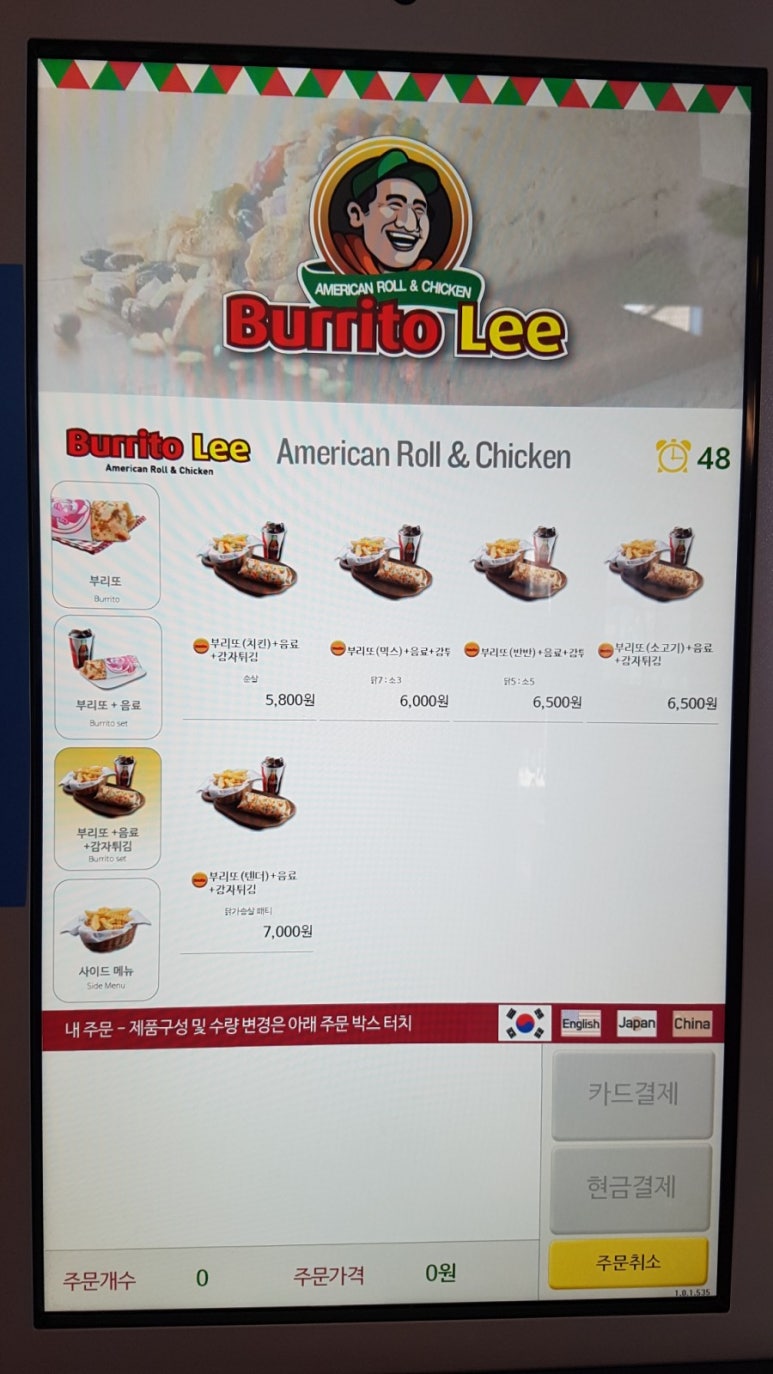Select the 부리또 + 음료 + 감자튀김 category
Image resolution: width=773 pixels, height=1374 pixels.
click(x=107, y=807)
